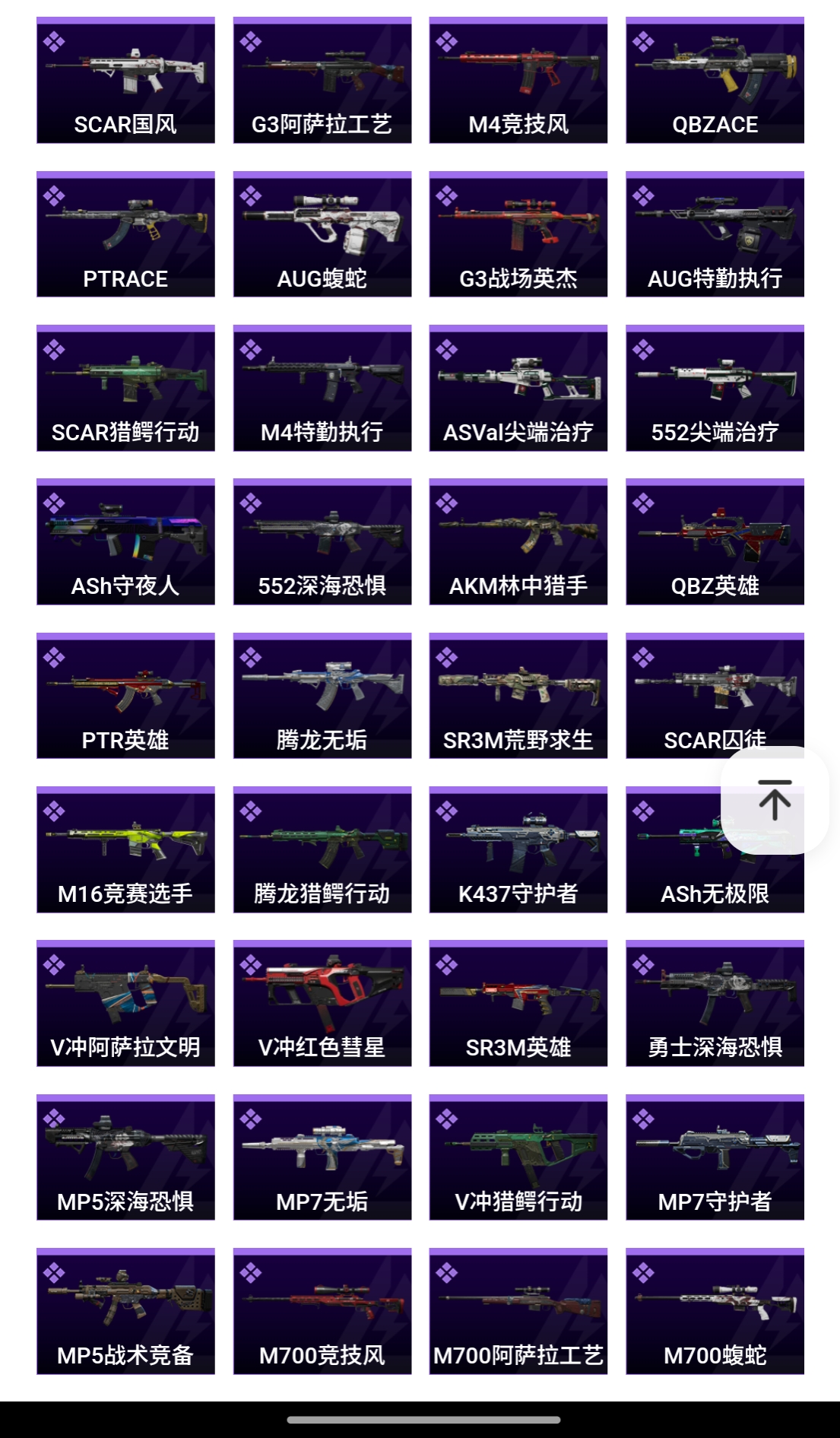Open the M700蝮蛇 skin card

715,1311
